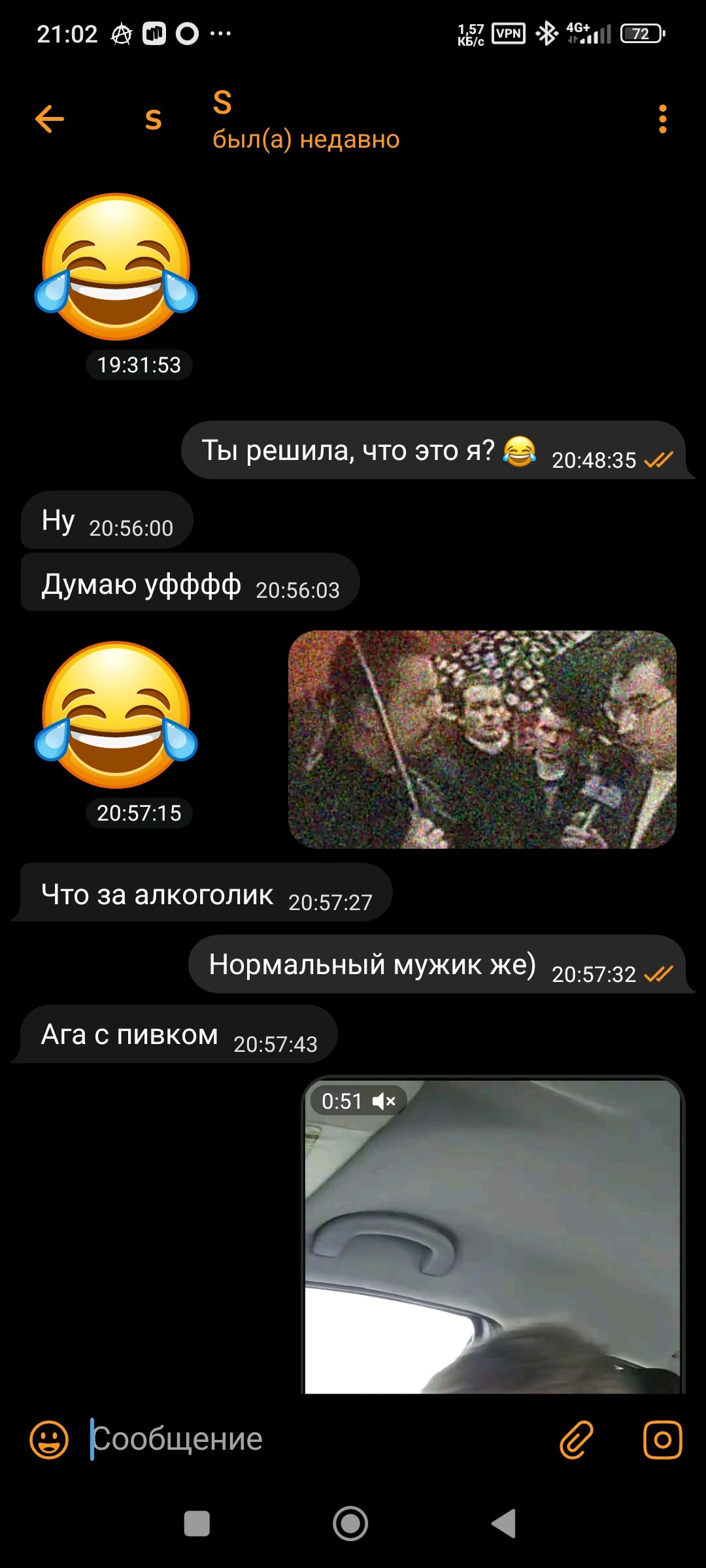Image resolution: width=706 pixels, height=1568 pixels.
Task: Tap the system home button
Action: click(350, 1524)
